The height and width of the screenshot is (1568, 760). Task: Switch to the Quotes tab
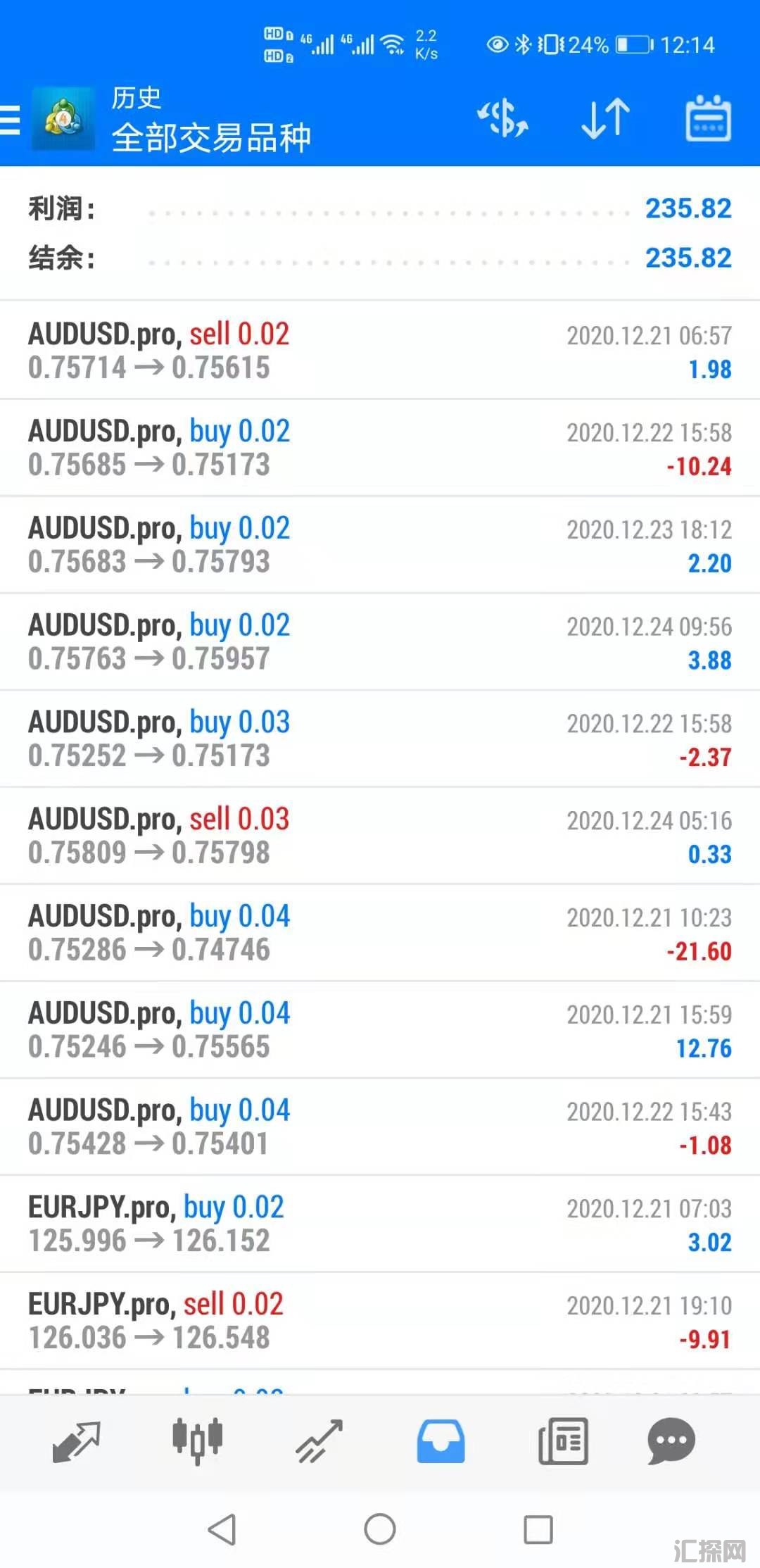[x=76, y=1441]
